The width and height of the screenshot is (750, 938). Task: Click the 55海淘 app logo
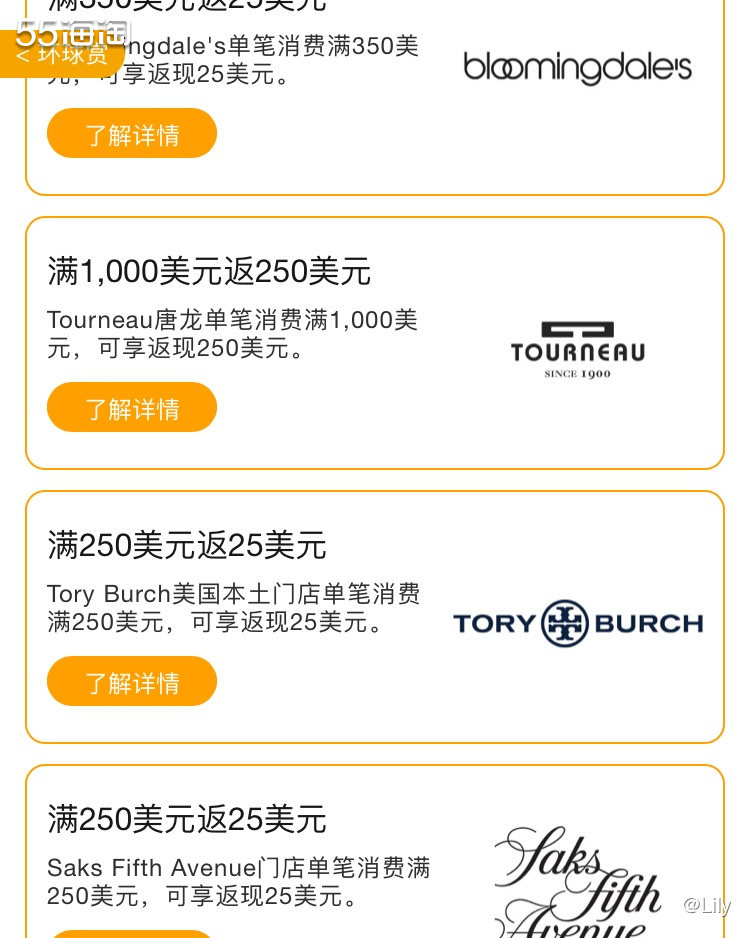pos(70,33)
